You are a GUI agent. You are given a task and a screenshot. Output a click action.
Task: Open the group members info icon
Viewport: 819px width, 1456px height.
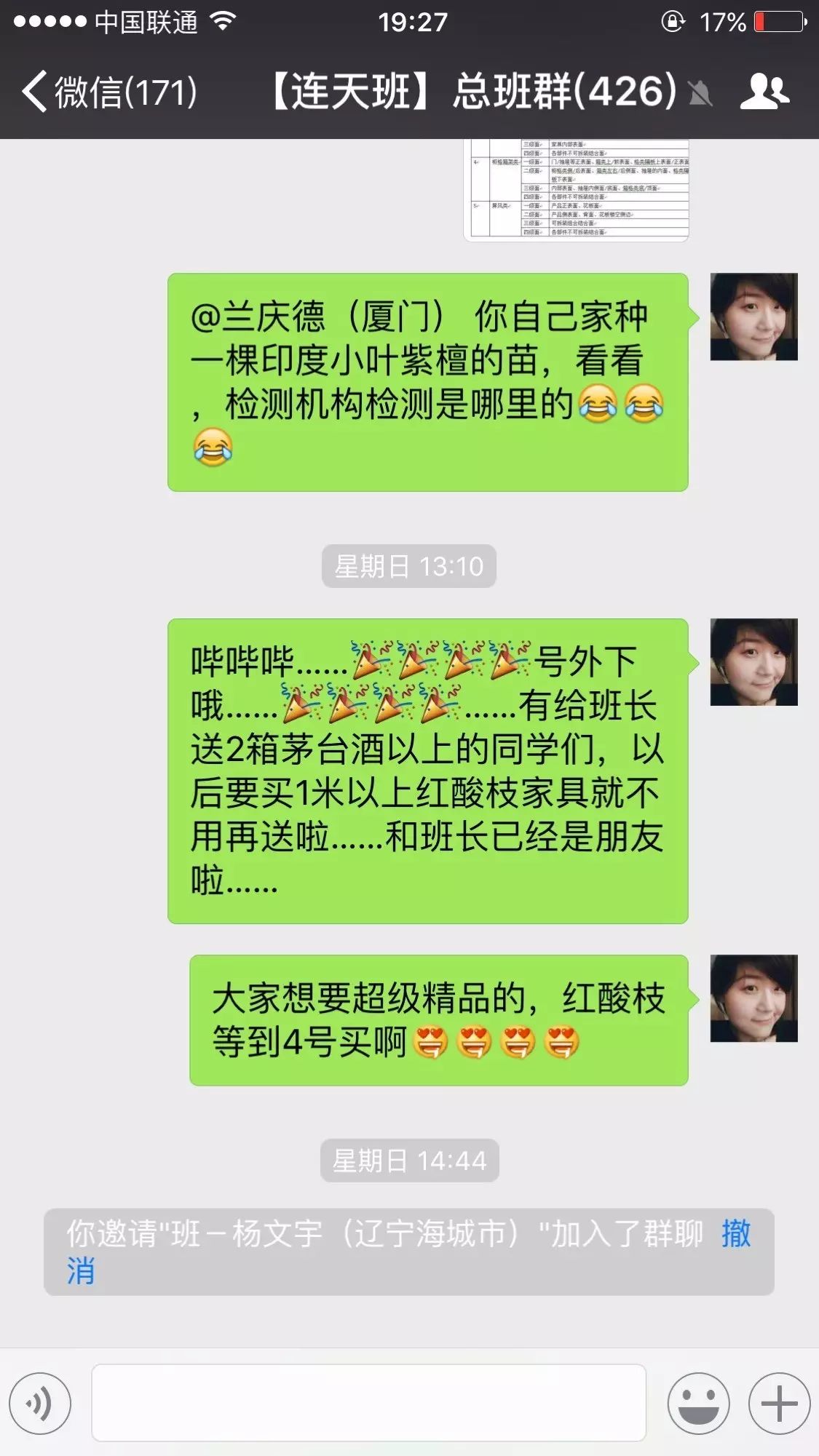point(764,92)
